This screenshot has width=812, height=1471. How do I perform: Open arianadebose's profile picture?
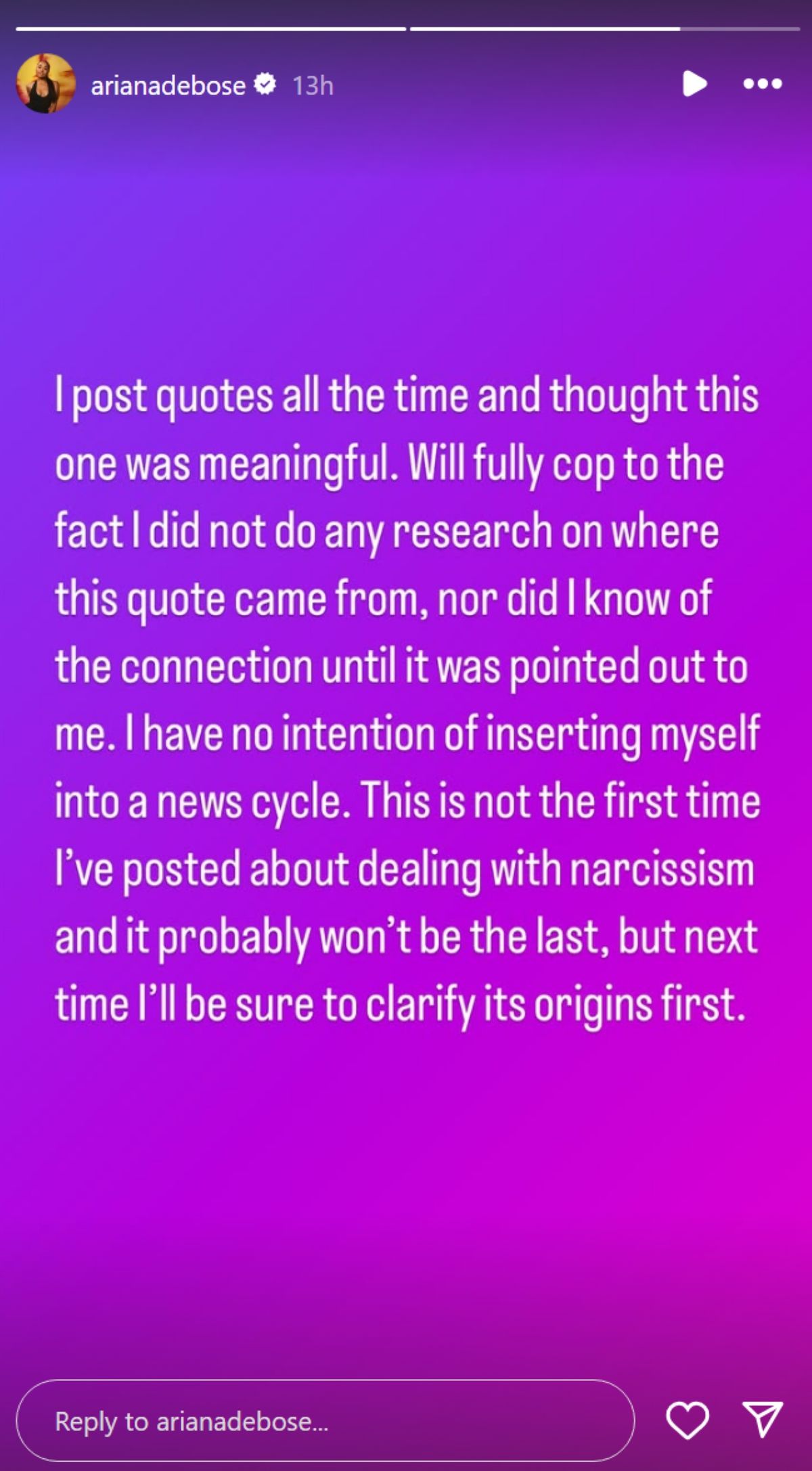[45, 84]
